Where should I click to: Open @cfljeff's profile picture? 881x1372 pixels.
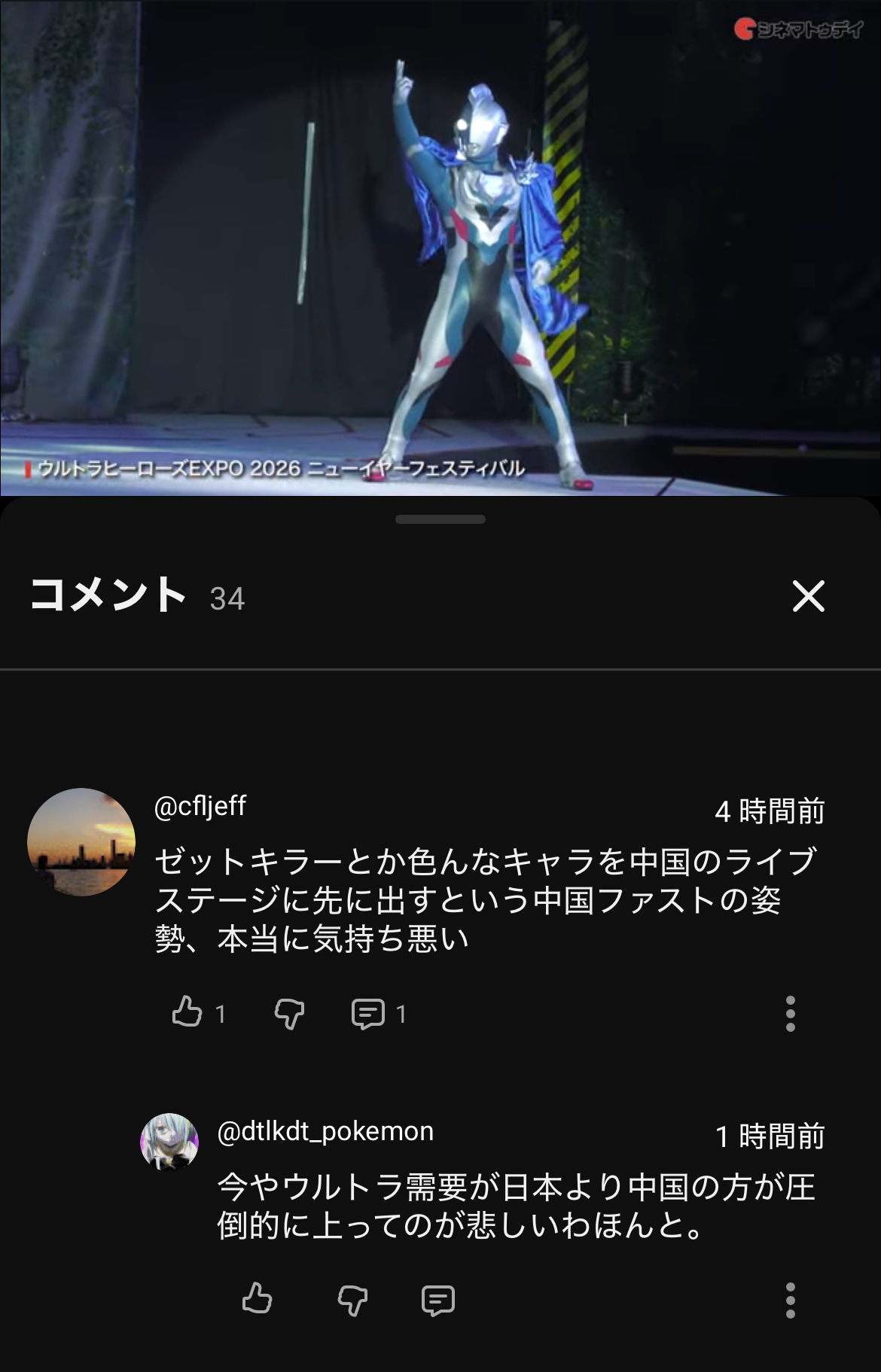pyautogui.click(x=81, y=841)
